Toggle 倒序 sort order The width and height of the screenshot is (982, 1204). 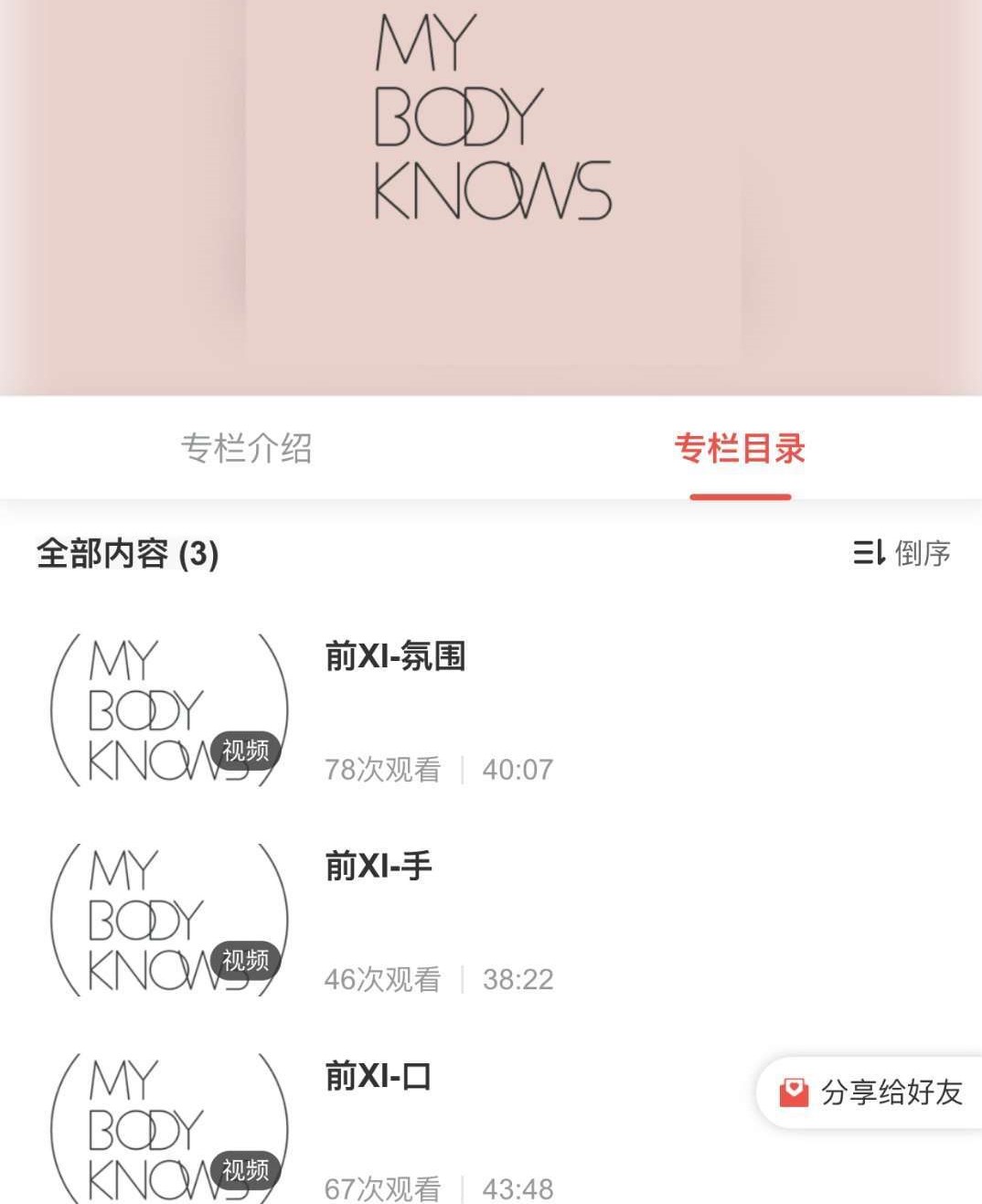[x=902, y=553]
